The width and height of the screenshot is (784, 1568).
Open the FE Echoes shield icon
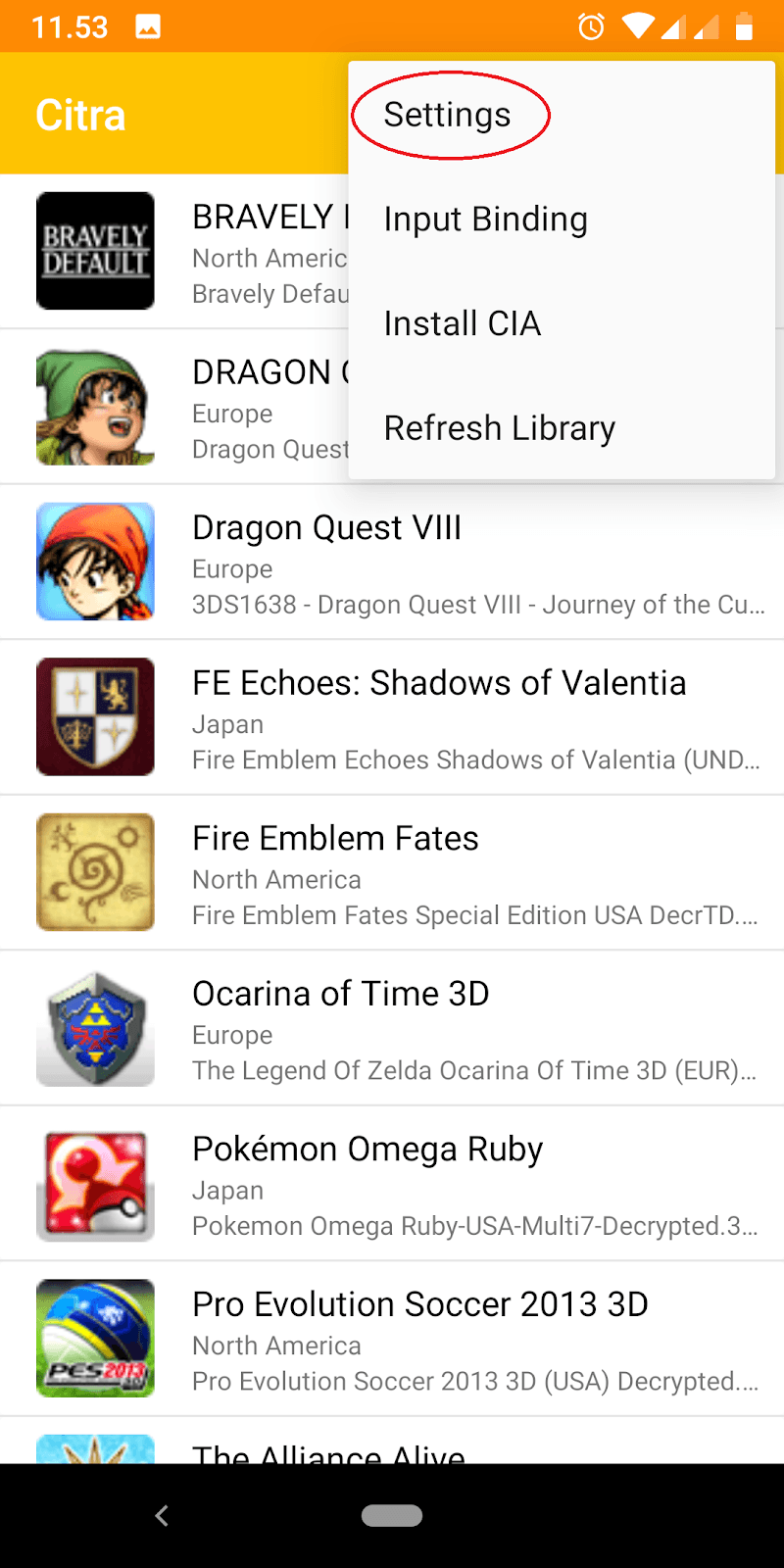coord(95,716)
